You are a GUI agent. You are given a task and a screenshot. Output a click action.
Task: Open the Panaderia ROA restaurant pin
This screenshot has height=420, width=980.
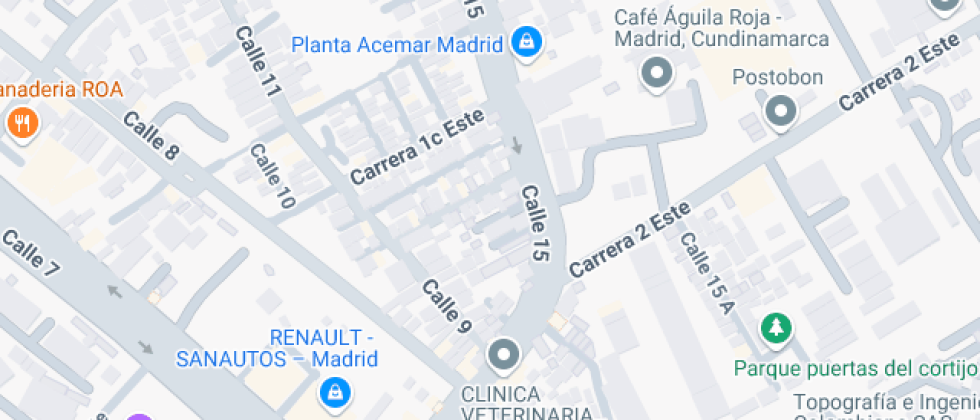(22, 124)
